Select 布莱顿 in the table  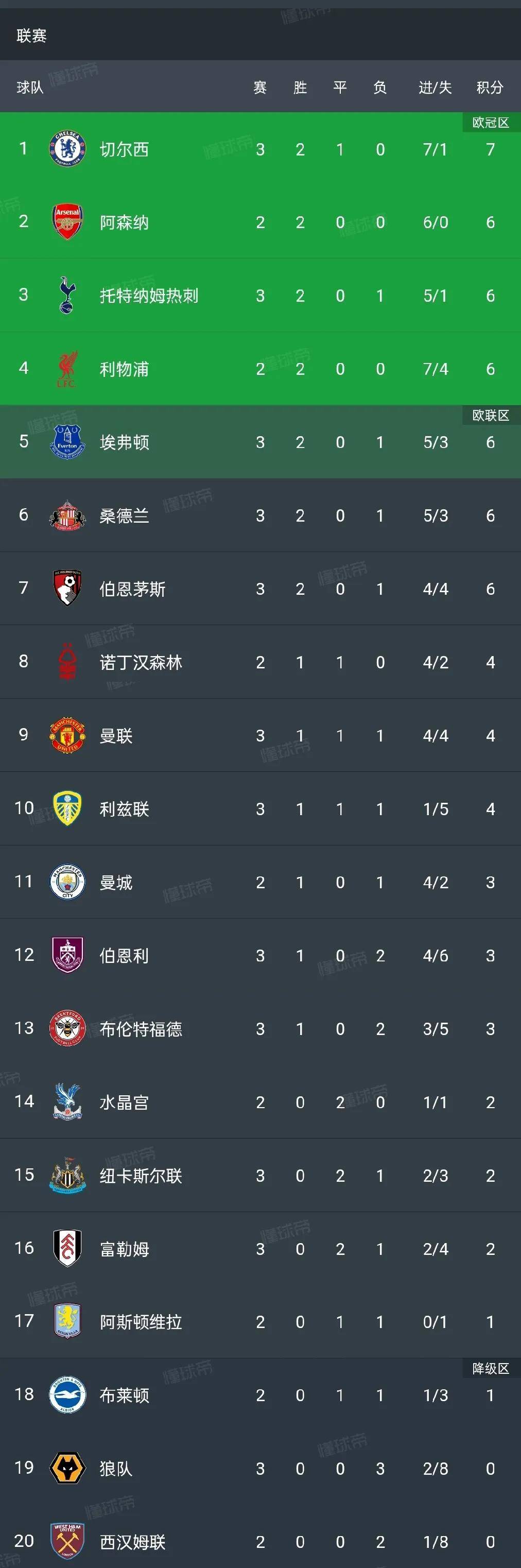[x=124, y=1395]
